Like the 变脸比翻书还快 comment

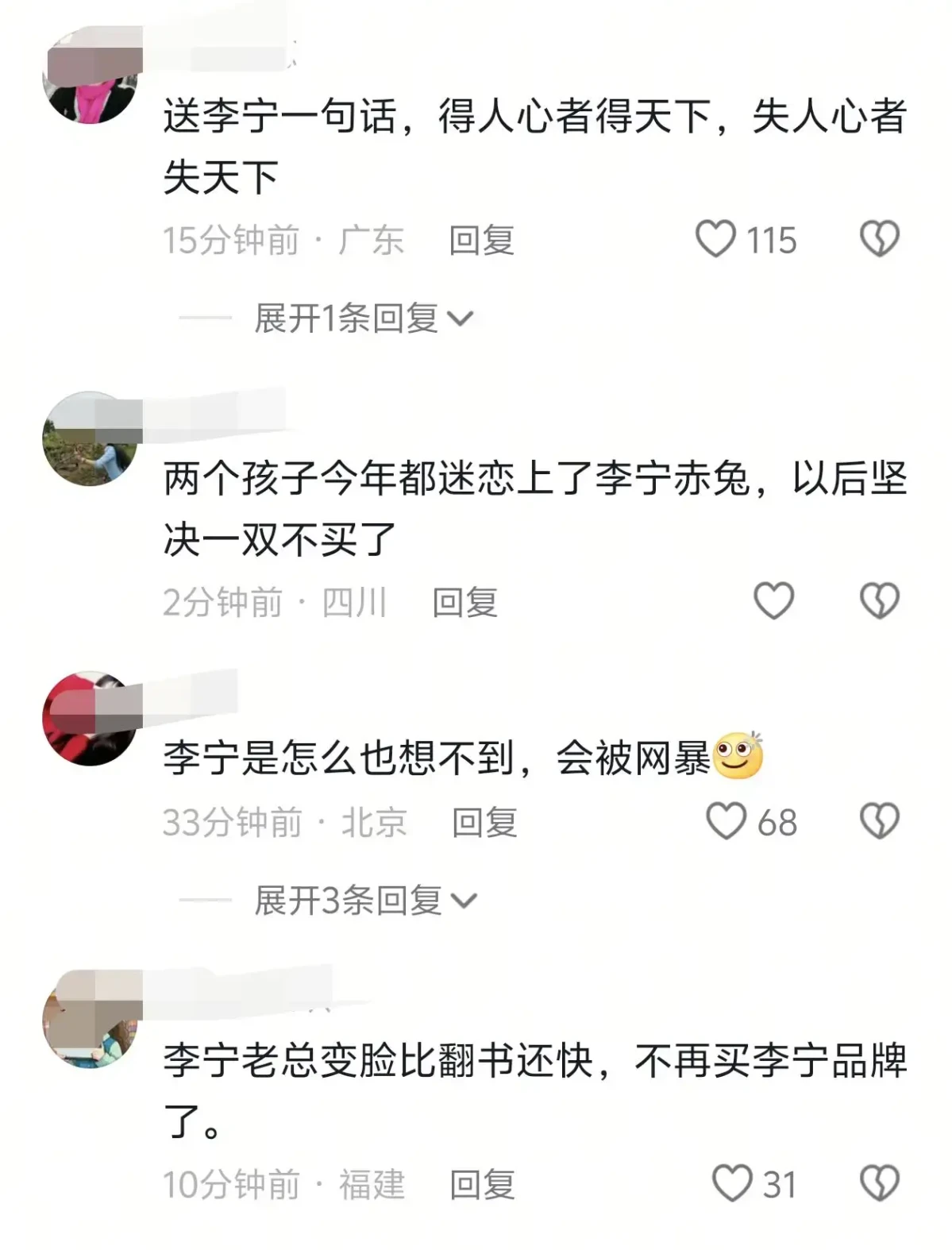[x=732, y=1183]
